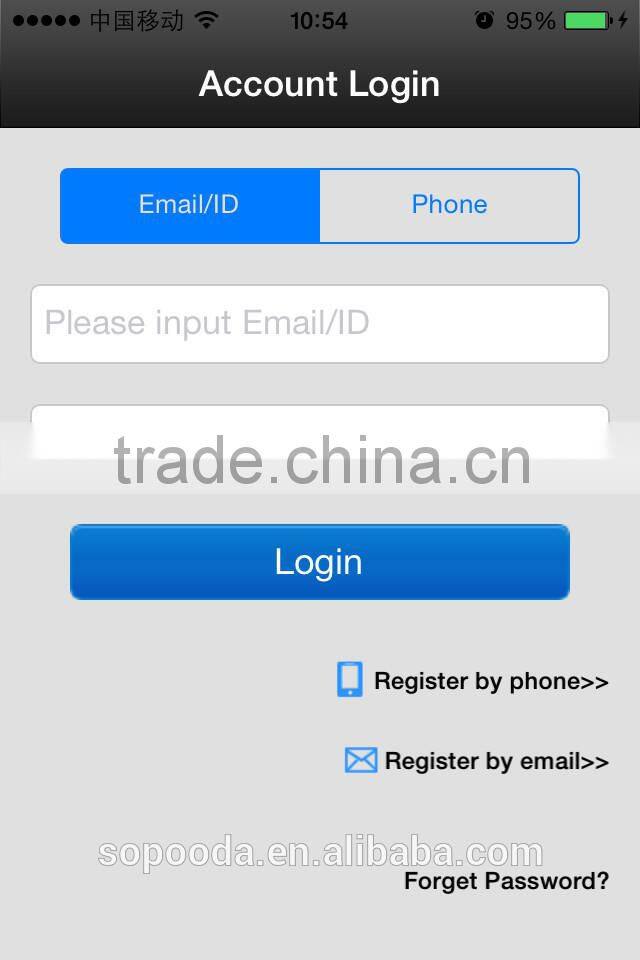640x960 pixels.
Task: Focus the Email/ID input field
Action: tap(320, 323)
